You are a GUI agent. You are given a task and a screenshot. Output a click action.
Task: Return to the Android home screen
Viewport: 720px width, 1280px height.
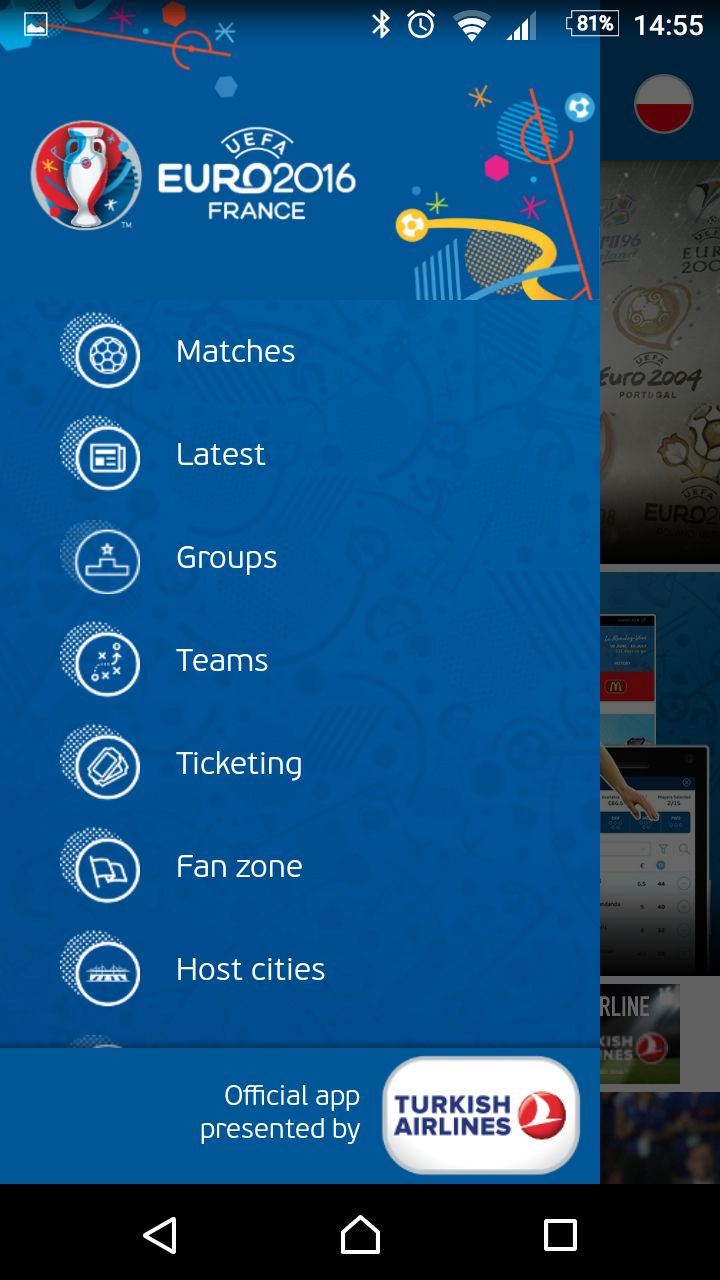click(x=360, y=1235)
